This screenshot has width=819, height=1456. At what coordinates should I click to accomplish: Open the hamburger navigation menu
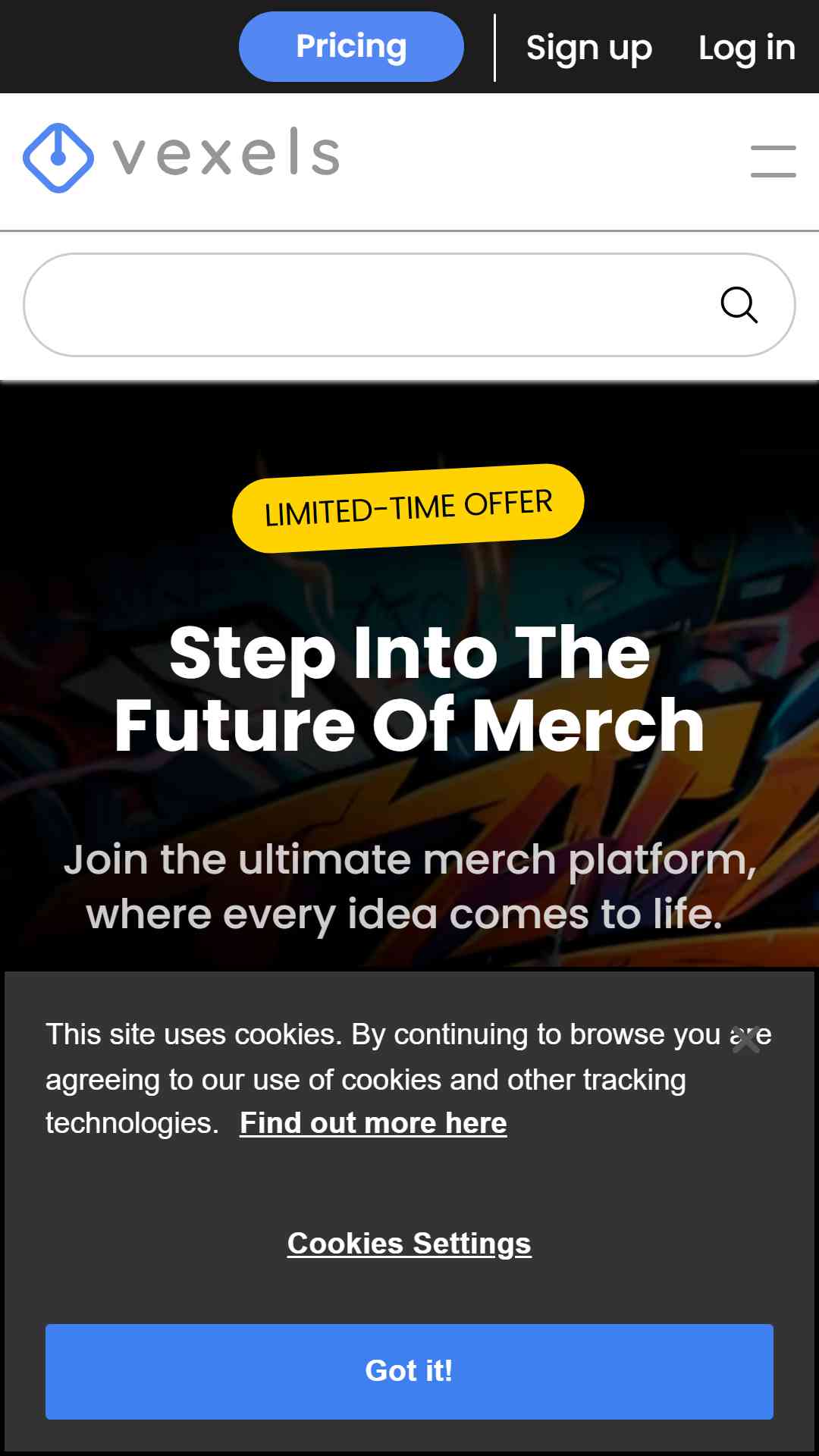tap(773, 162)
